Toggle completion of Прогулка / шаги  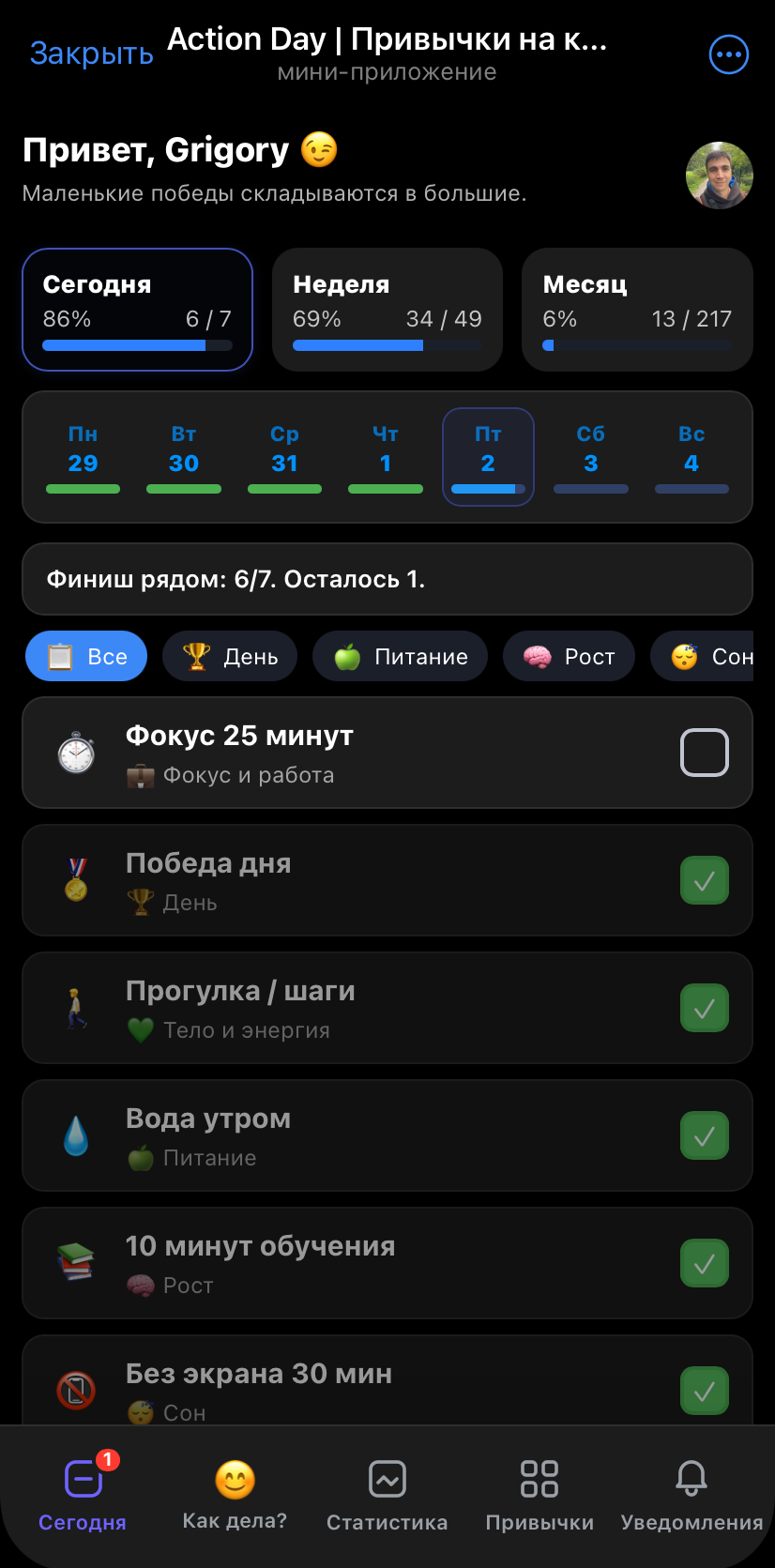pyautogui.click(x=705, y=1008)
